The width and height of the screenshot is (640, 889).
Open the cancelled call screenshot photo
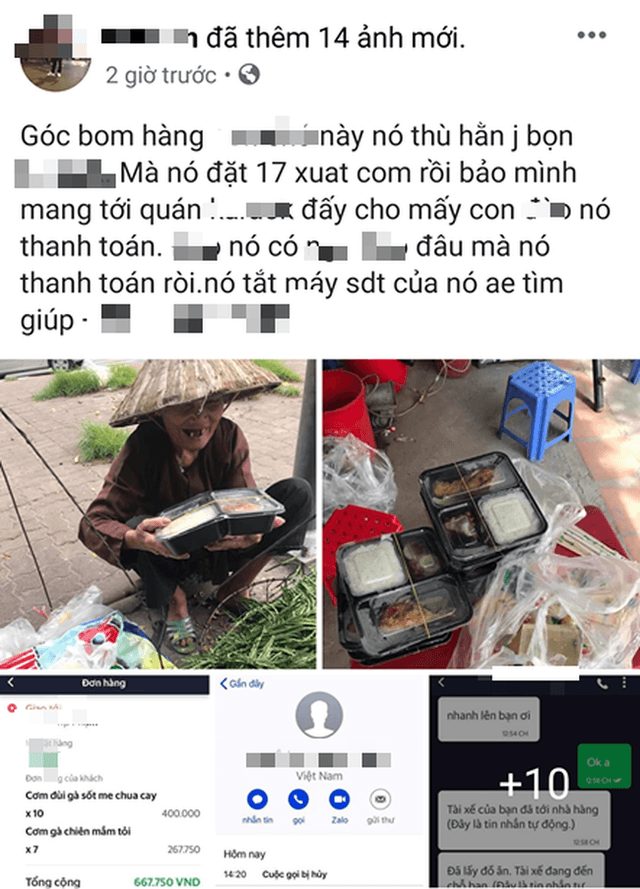coord(319,780)
